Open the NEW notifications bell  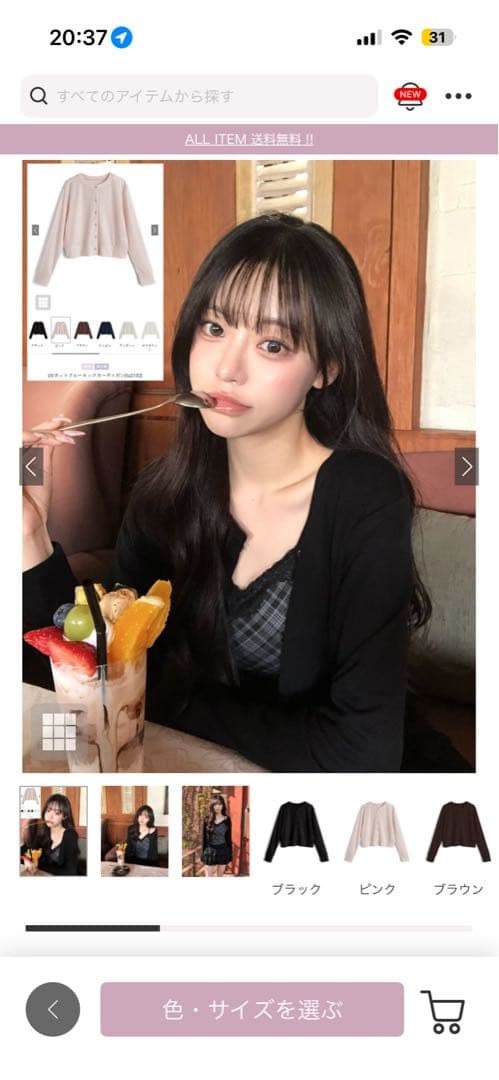pyautogui.click(x=410, y=96)
